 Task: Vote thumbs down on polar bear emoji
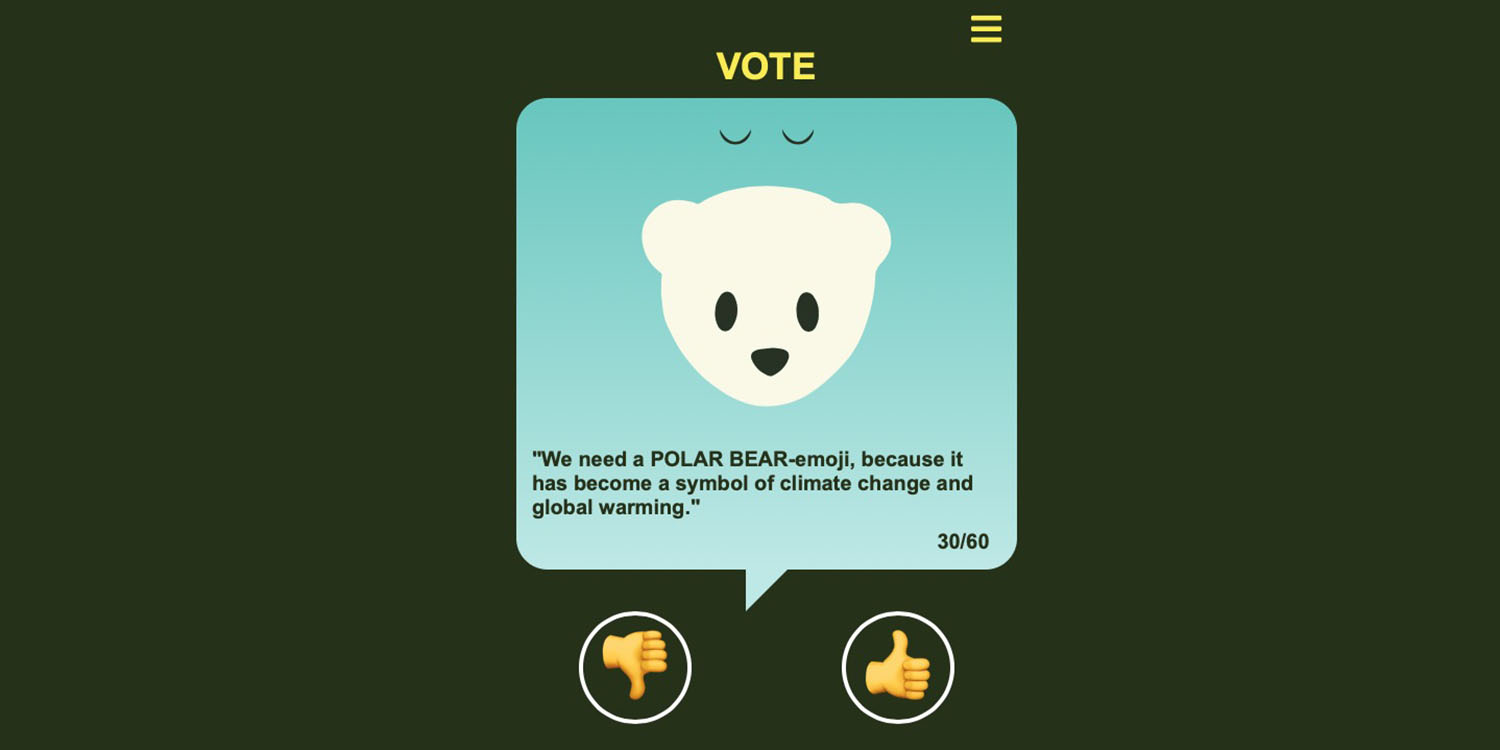coord(635,667)
